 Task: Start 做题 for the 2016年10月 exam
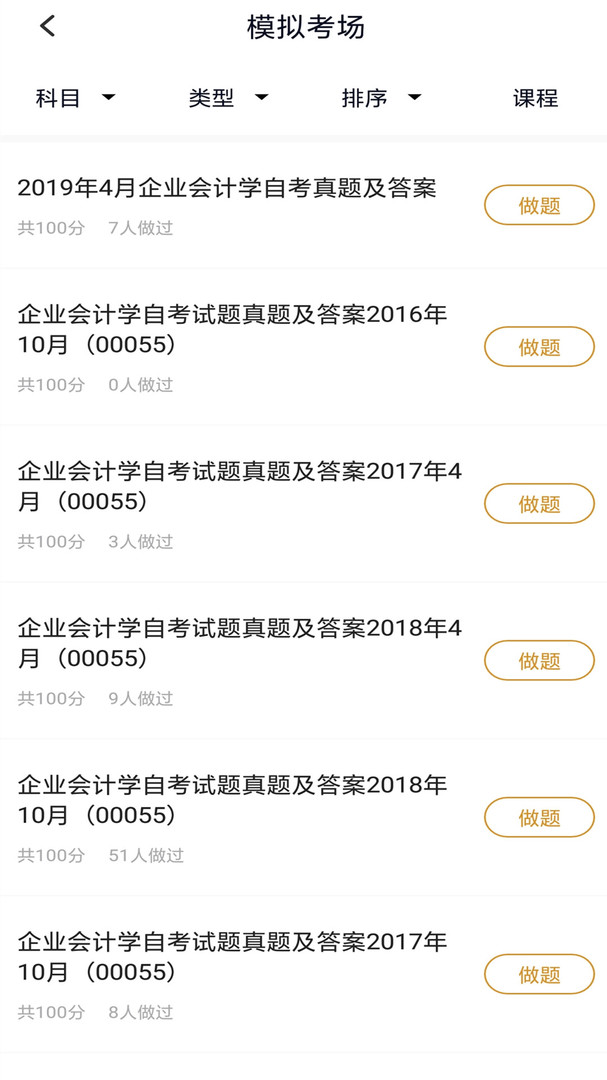tap(539, 346)
